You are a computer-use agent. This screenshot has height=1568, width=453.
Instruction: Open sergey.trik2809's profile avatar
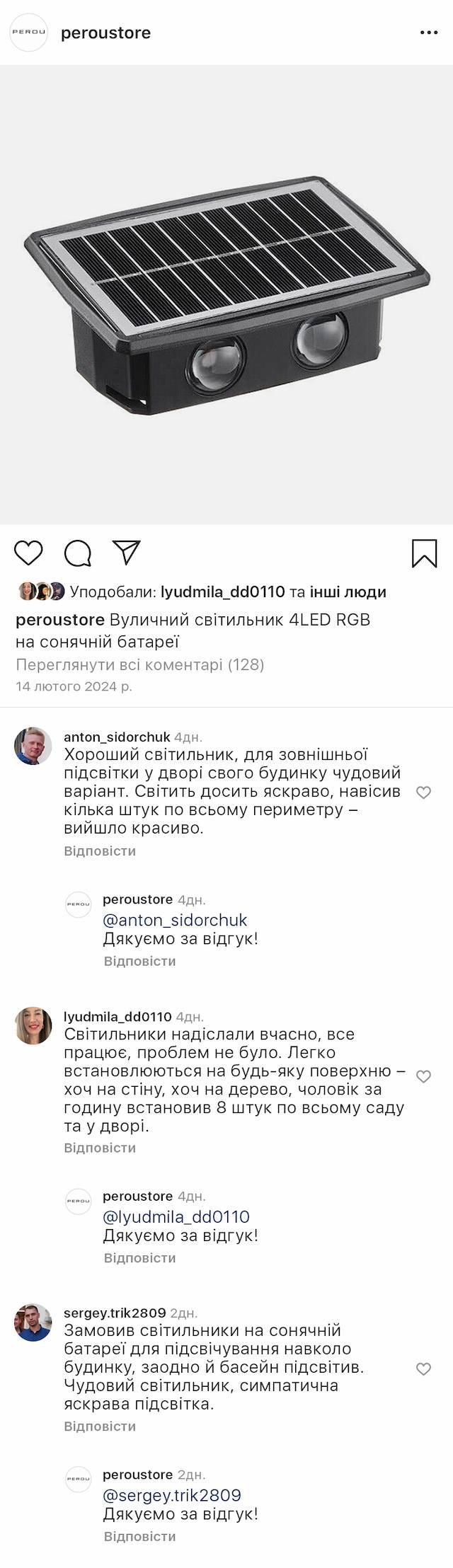33,1322
